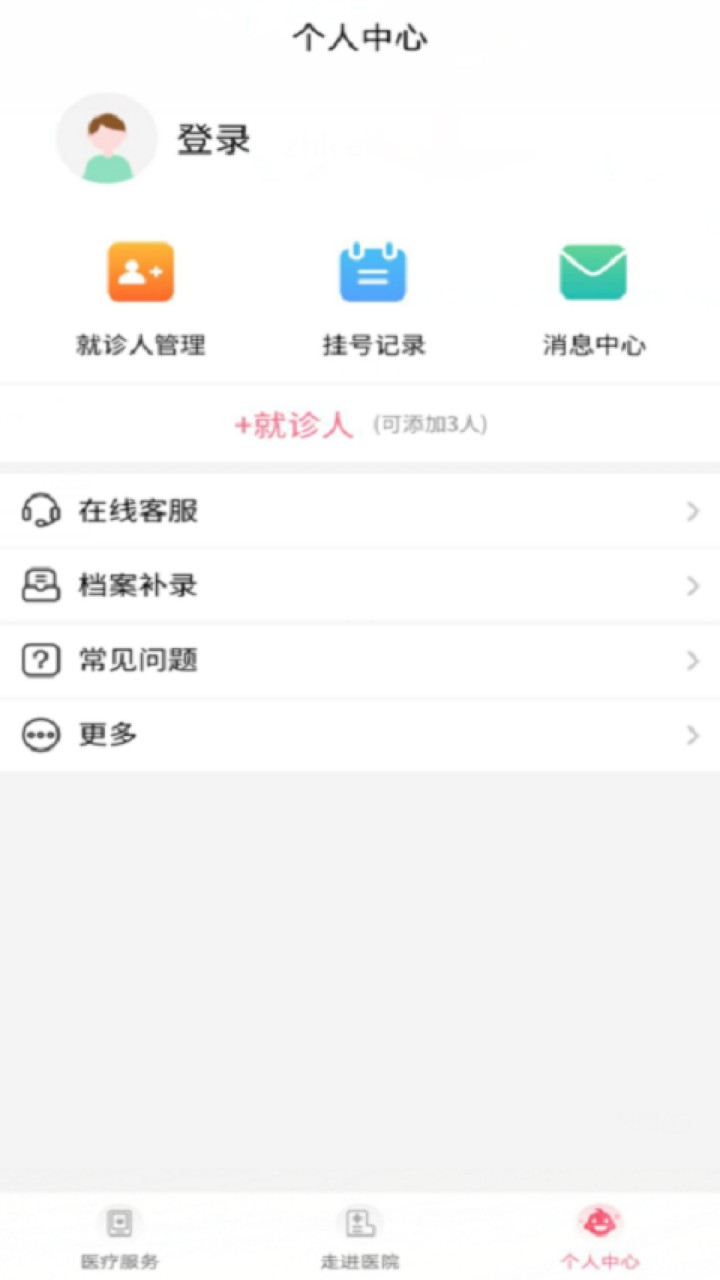Screen dimensions: 720x1280
Task: Tap the profile avatar picture
Action: pyautogui.click(x=107, y=138)
